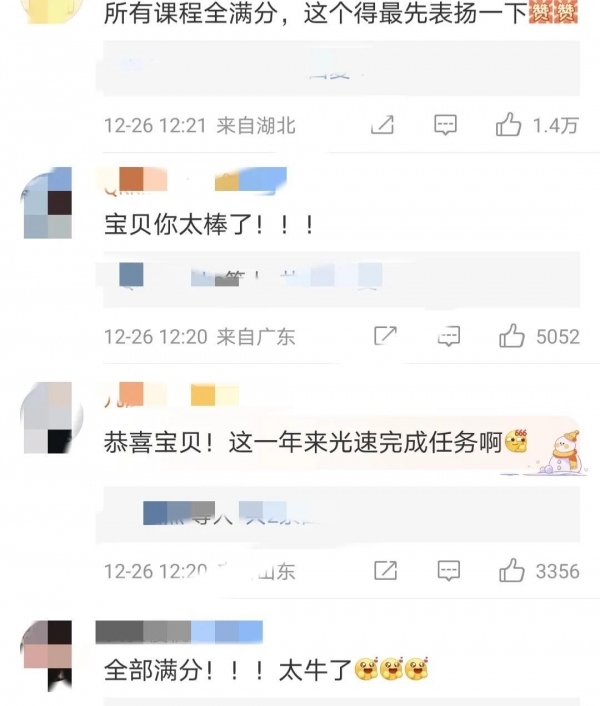Like the comment posted from 湖北

[510, 125]
